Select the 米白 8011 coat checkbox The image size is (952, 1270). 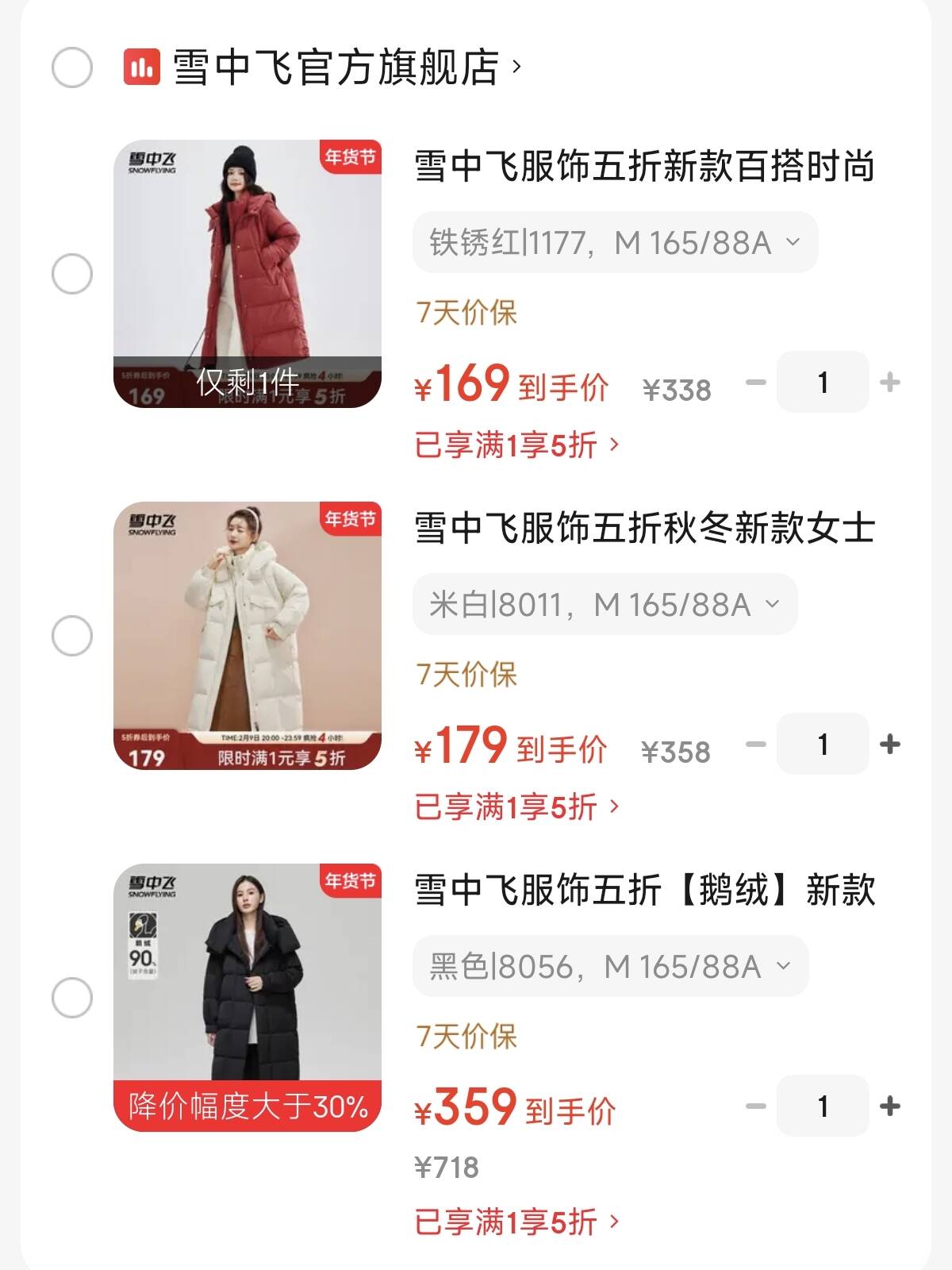point(72,636)
